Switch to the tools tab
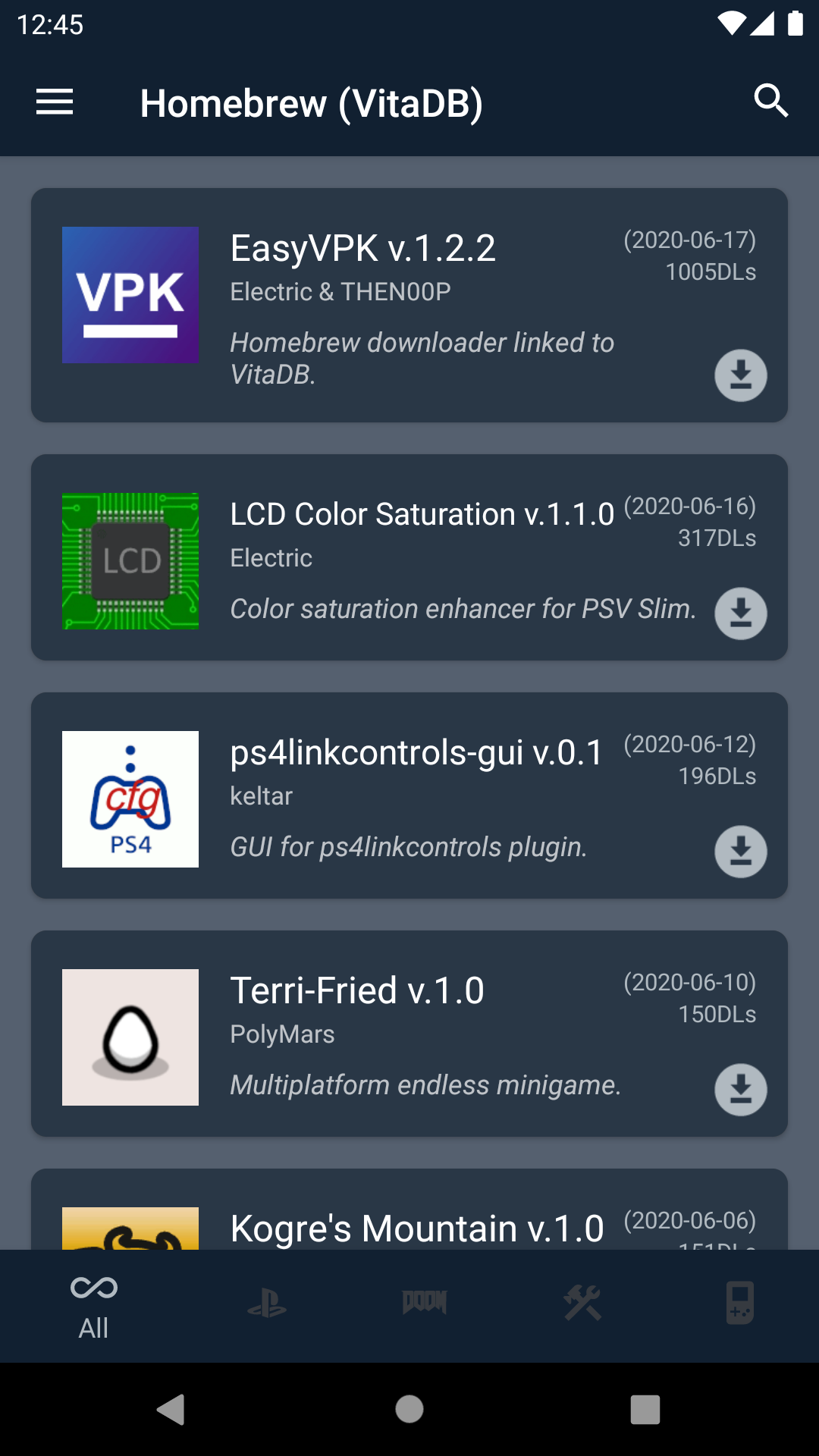Image resolution: width=819 pixels, height=1456 pixels. (x=582, y=1304)
